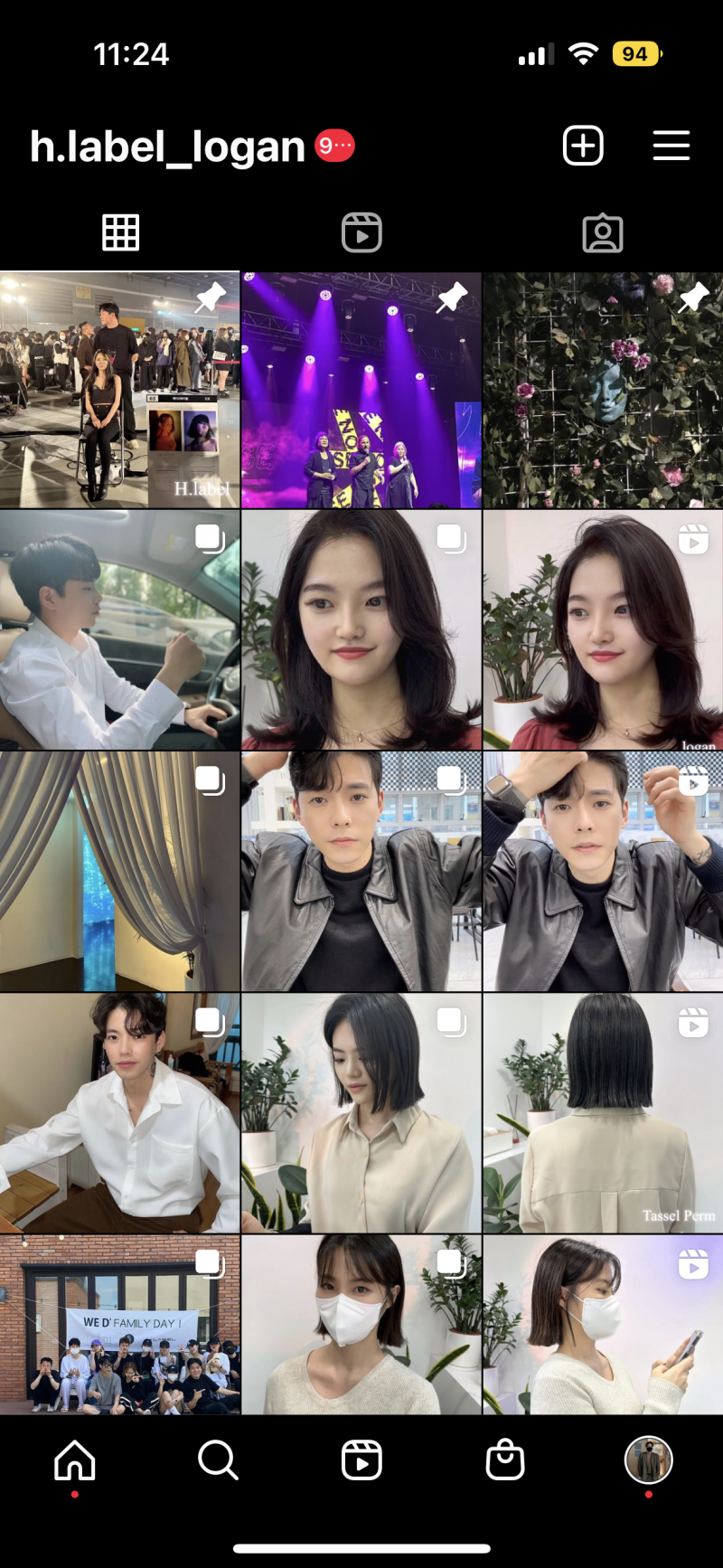The width and height of the screenshot is (723, 1568).
Task: Open pinned post of rose wall mask
Action: coord(603,390)
